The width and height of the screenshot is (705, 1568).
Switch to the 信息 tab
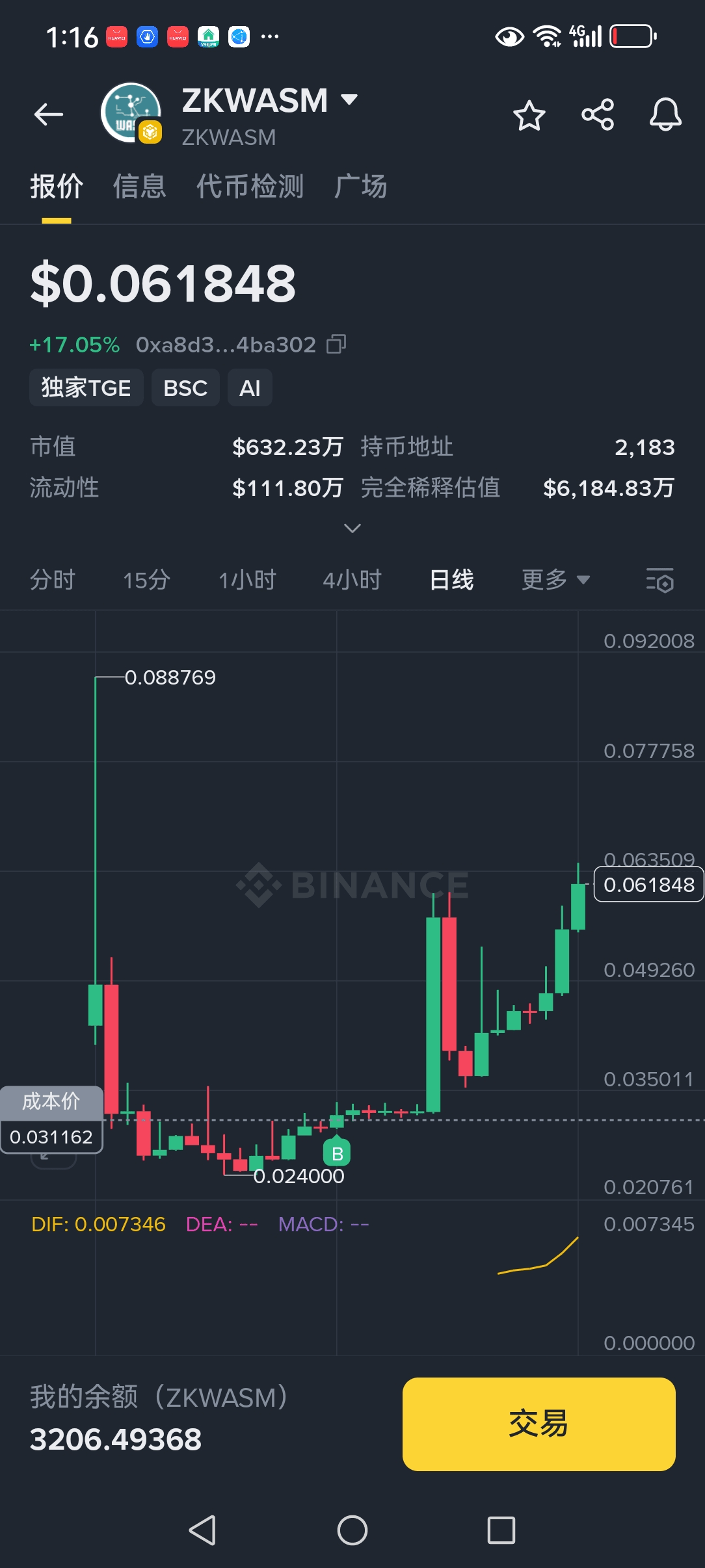[x=140, y=187]
